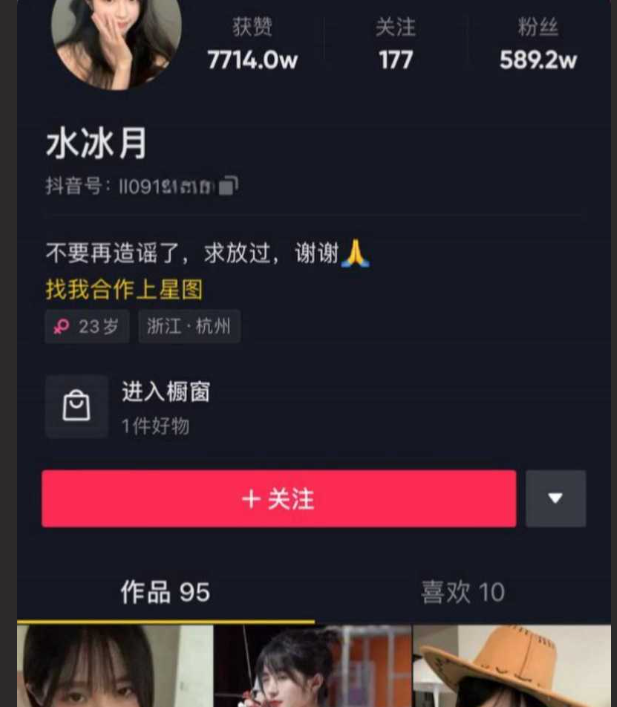This screenshot has width=617, height=707.
Task: Open the video with the cowboy hat
Action: (x=511, y=667)
